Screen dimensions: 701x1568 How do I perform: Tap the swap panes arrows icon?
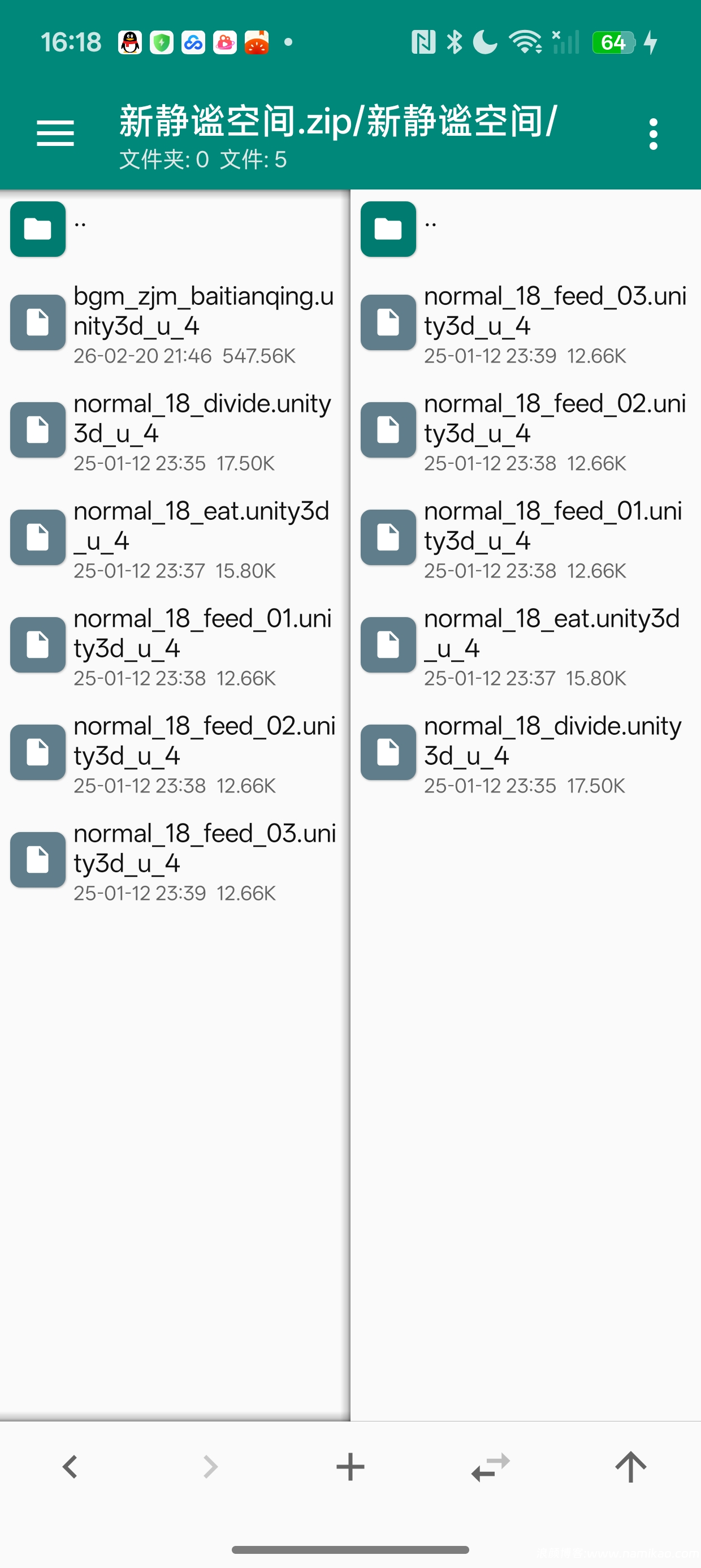coord(491,1467)
